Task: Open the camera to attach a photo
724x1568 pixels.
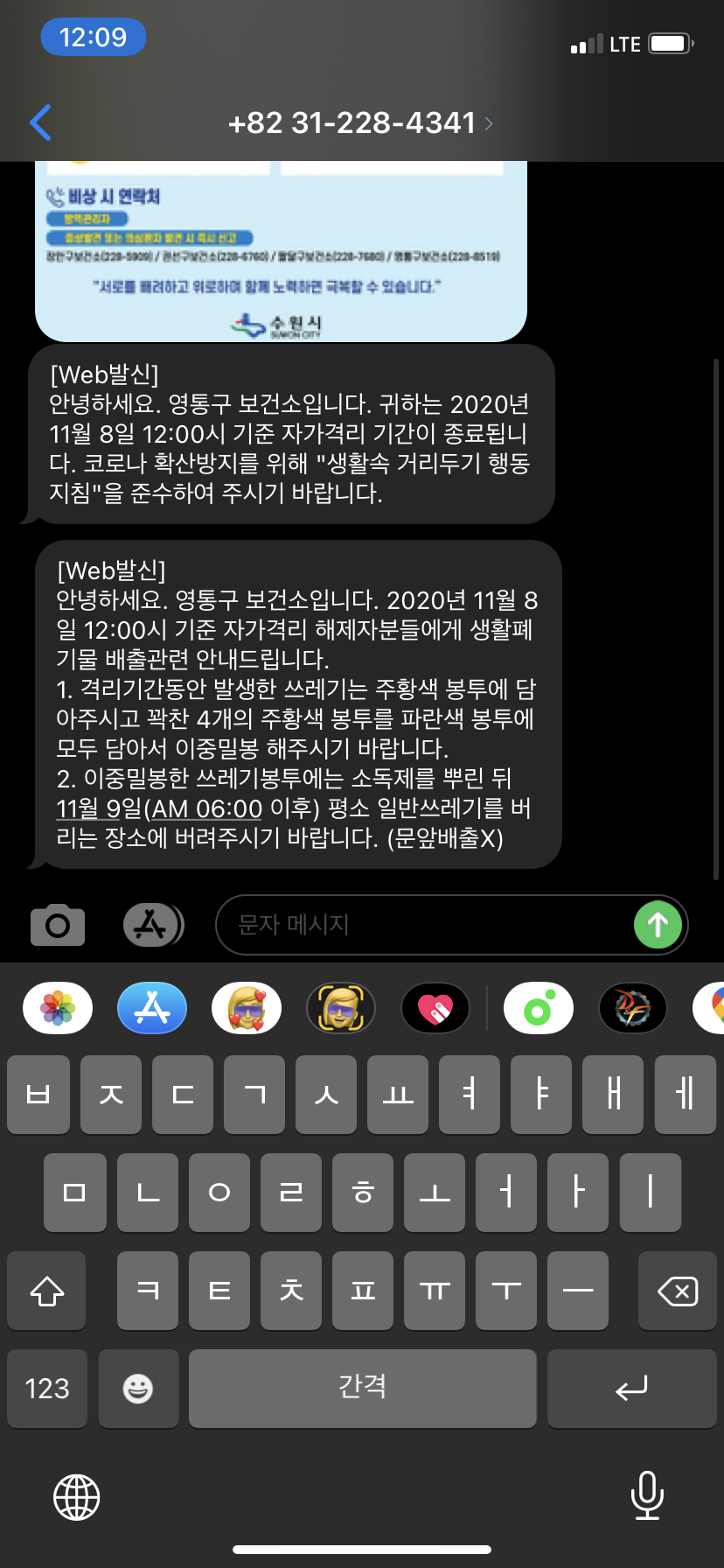Action: coord(58,925)
